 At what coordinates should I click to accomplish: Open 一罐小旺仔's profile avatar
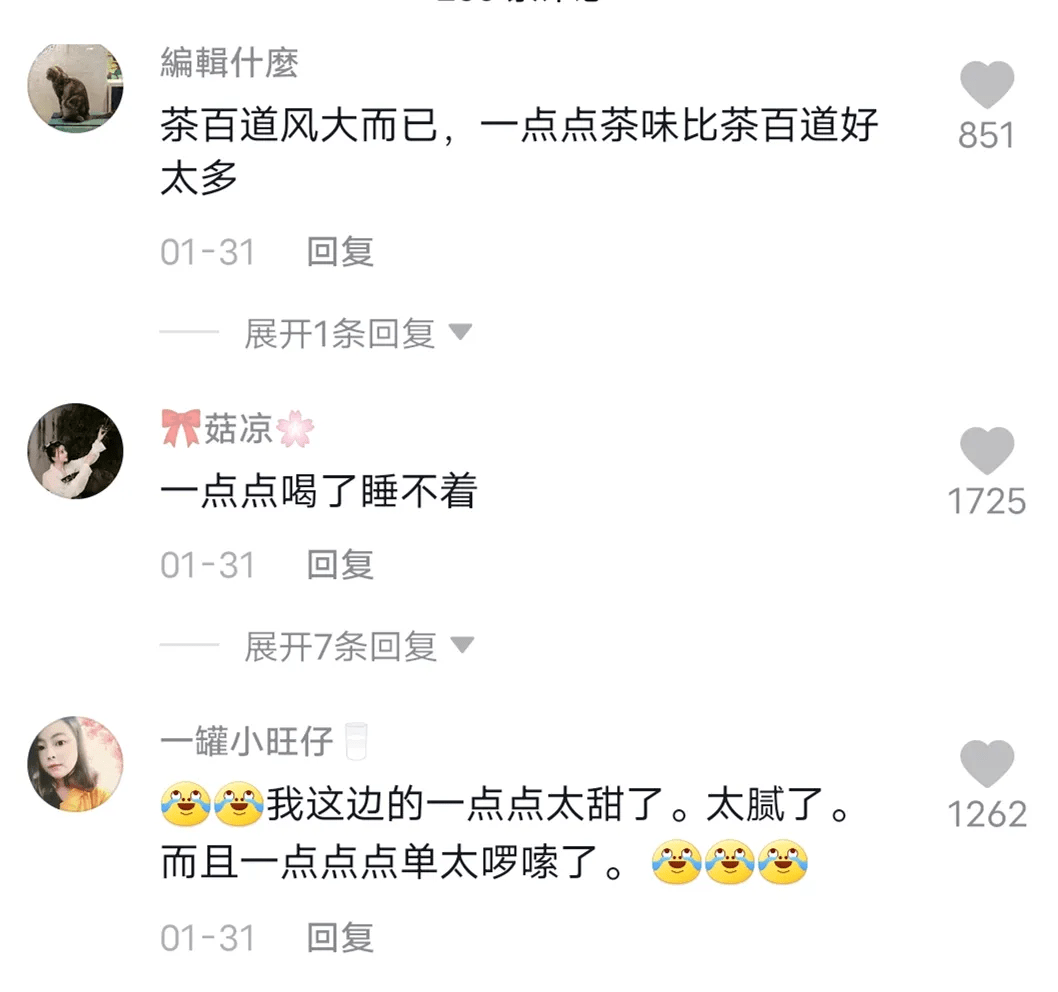(x=75, y=764)
